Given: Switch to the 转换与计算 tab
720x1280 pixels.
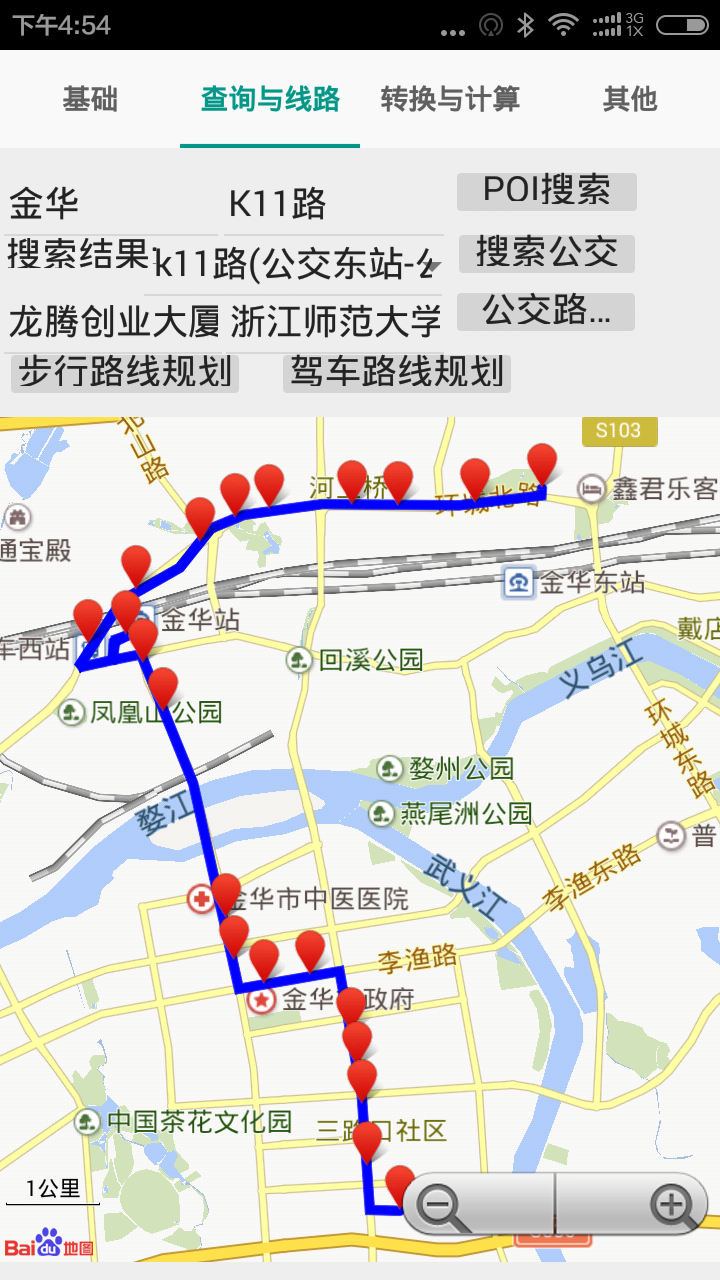Looking at the screenshot, I should (x=450, y=99).
